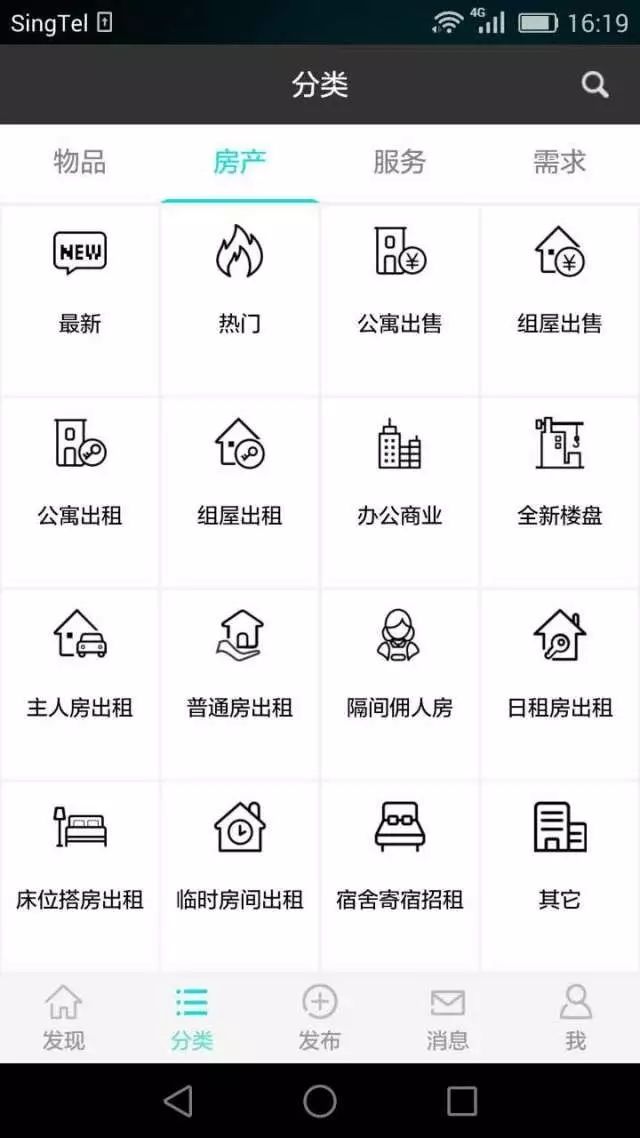Screen dimensions: 640x1138
Task: Select 日租房出租 category
Action: (560, 664)
